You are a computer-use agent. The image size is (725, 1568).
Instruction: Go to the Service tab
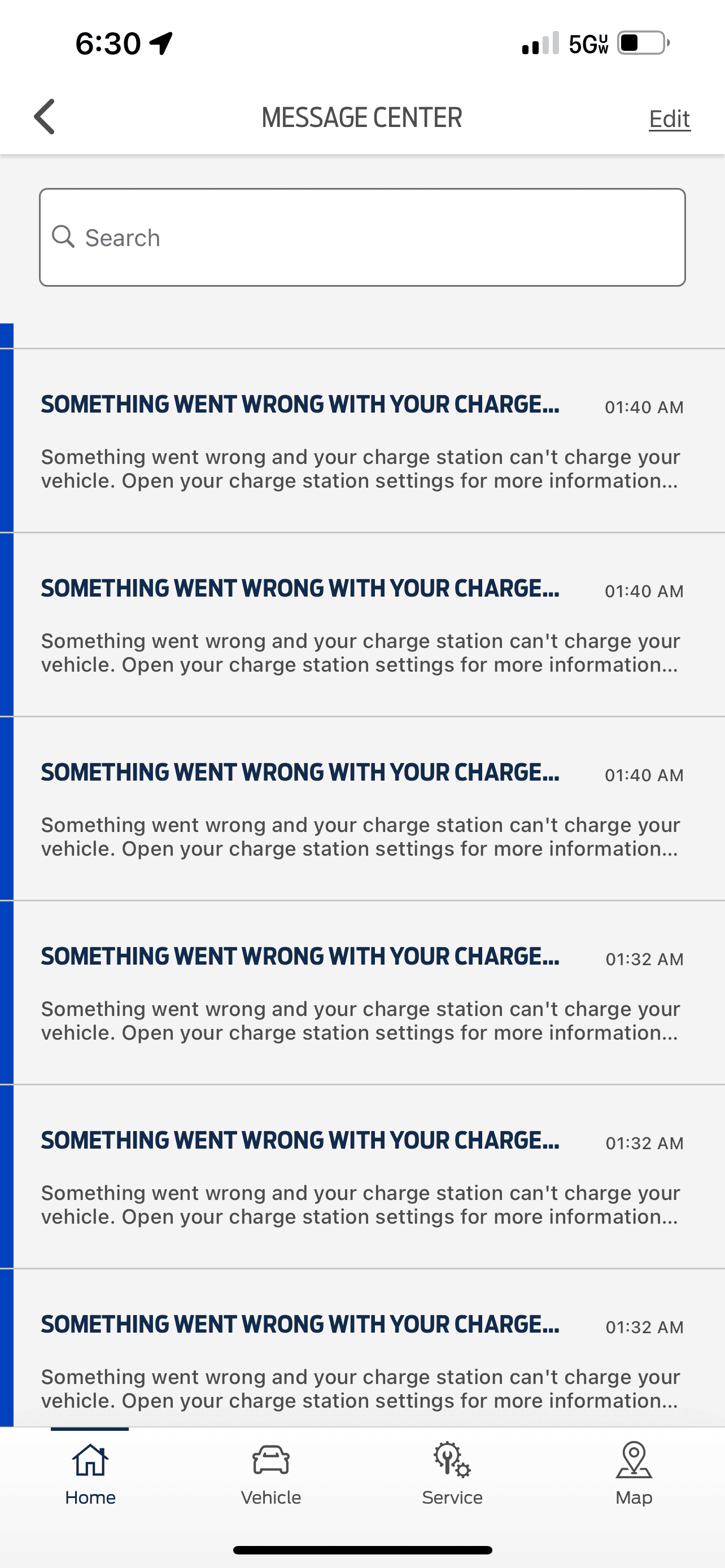pos(452,1474)
